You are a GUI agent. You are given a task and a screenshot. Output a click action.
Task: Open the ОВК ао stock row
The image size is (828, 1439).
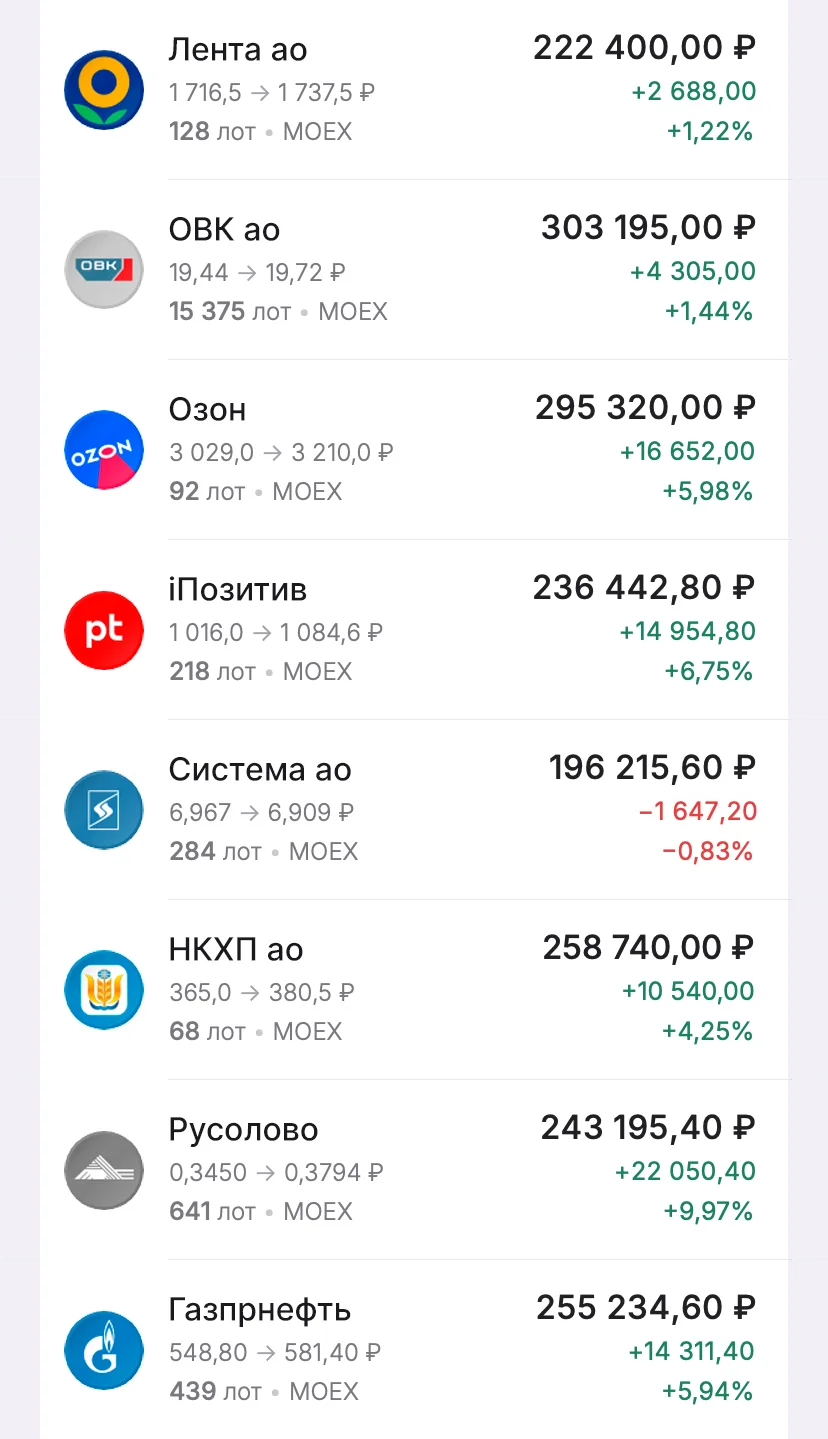414,270
